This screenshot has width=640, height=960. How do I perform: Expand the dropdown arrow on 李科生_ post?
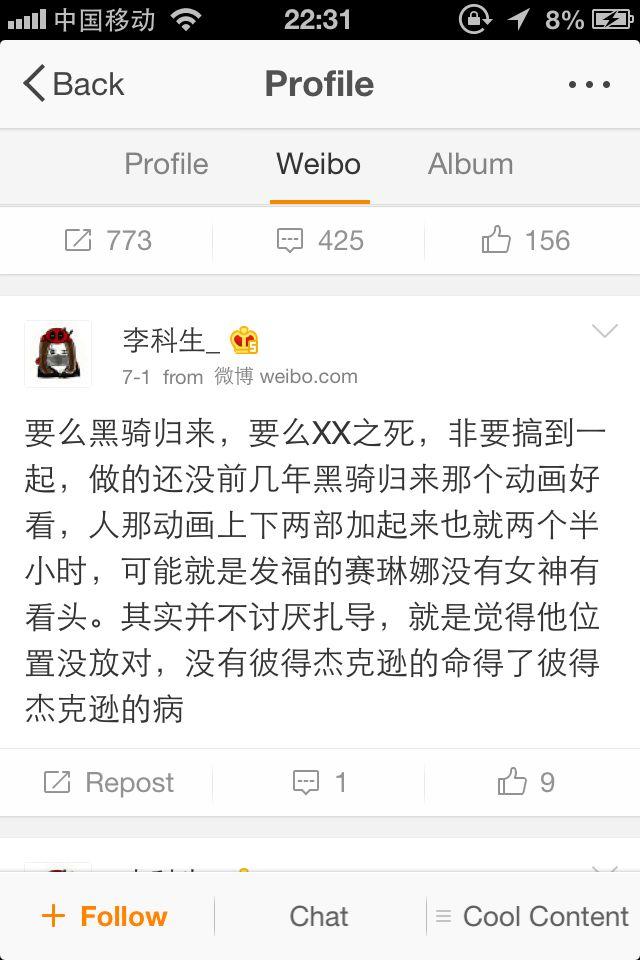coord(605,332)
